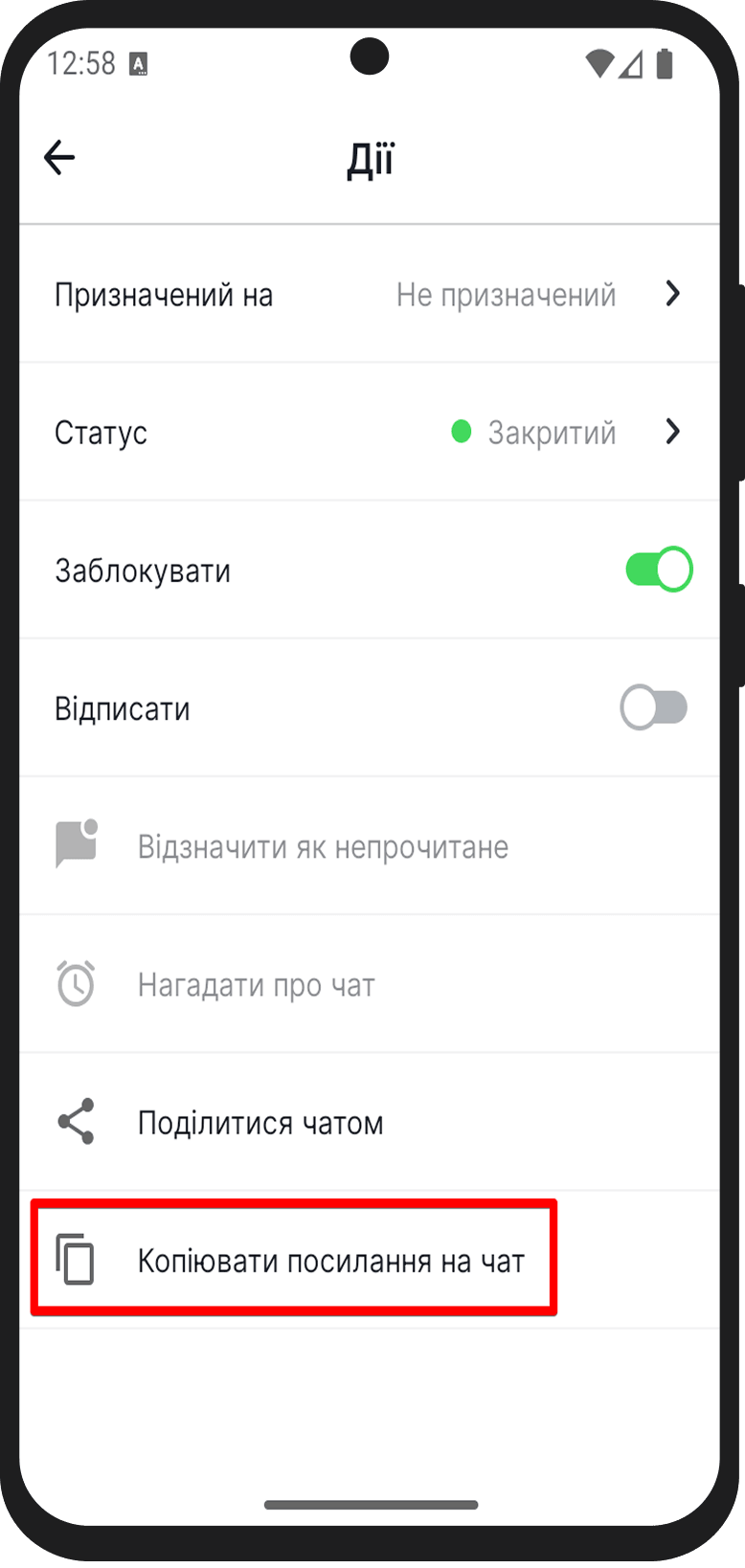Choose Нагадати про чат from the actions list
This screenshot has height=1568, width=745.
click(257, 983)
